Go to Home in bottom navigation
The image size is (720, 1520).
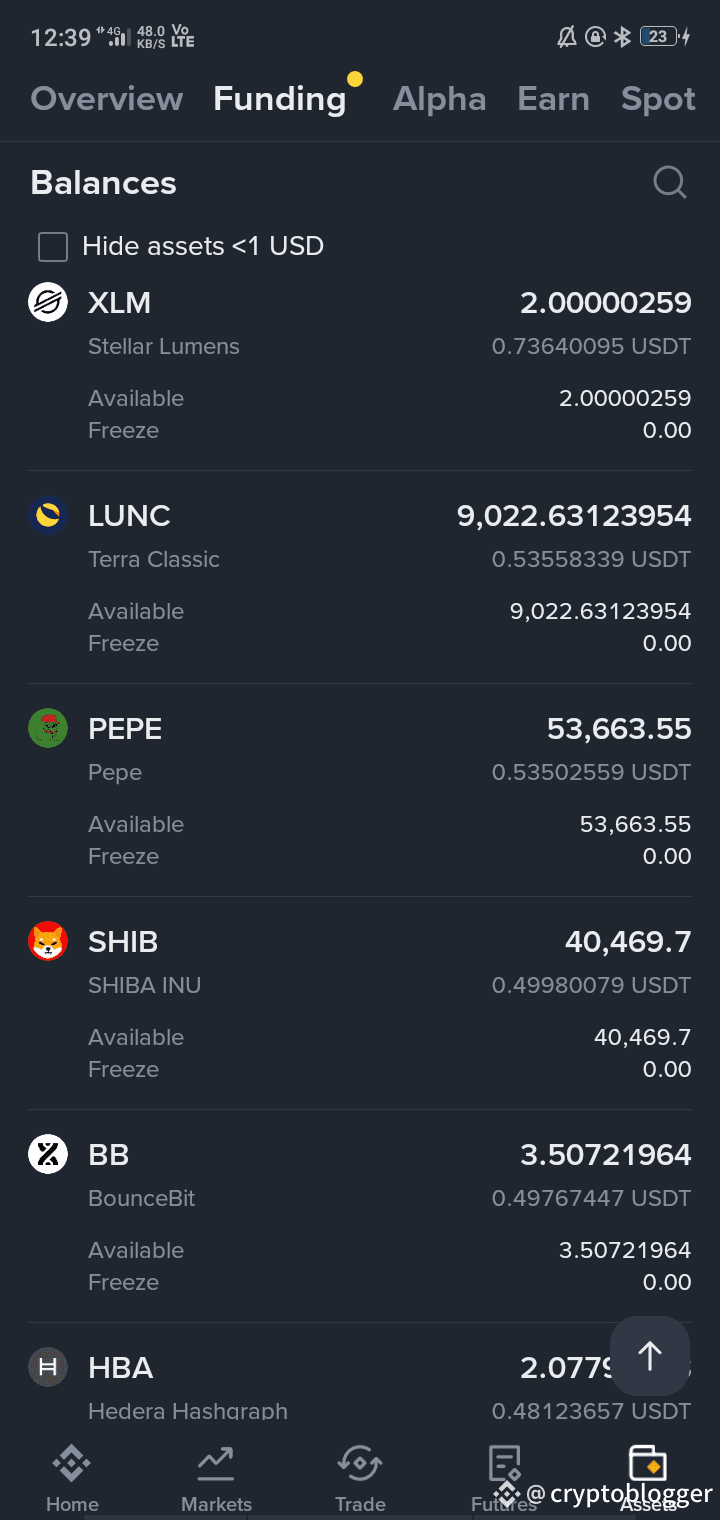pyautogui.click(x=72, y=1479)
